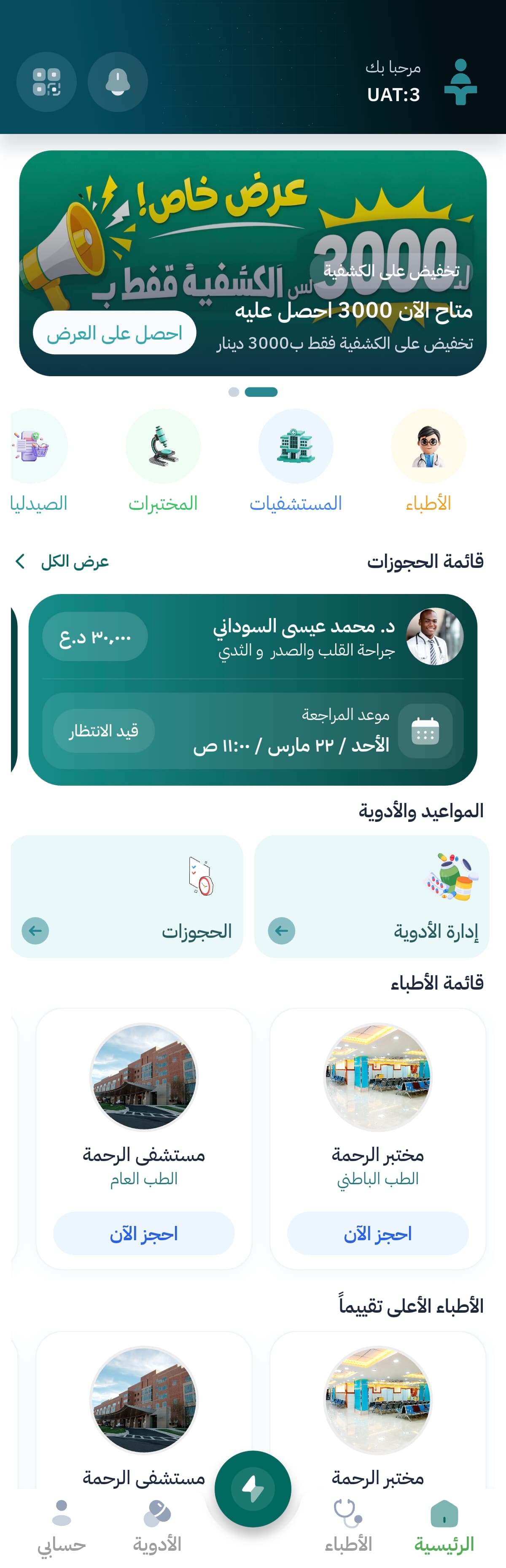
Task: Tap احصل على العرض offer button
Action: pos(114,333)
